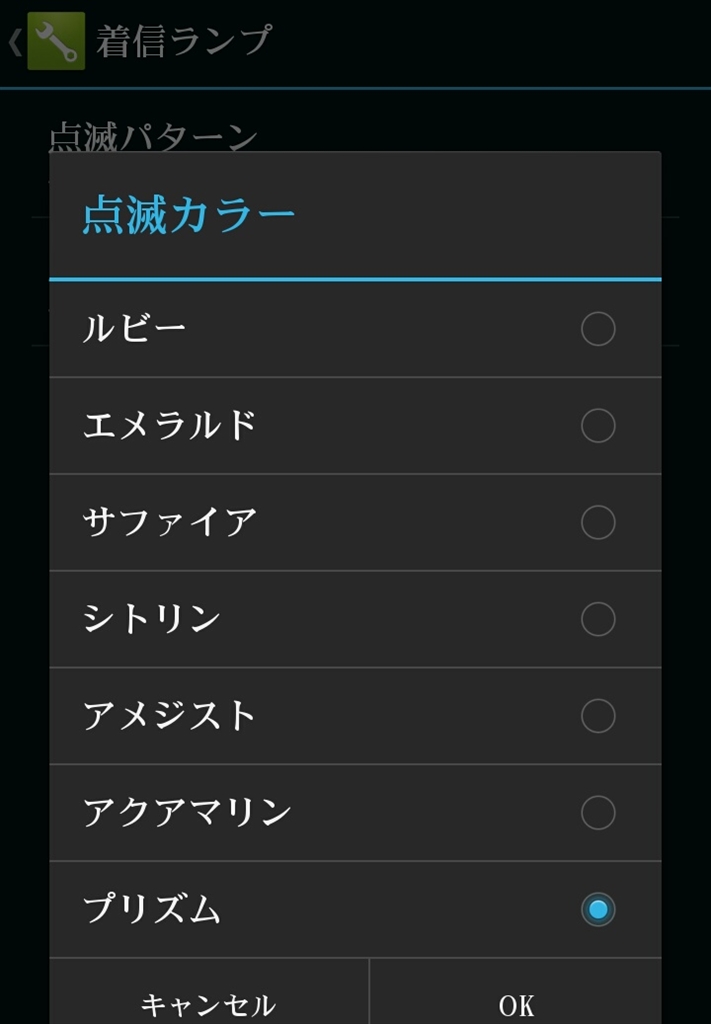Choose エメラルド as blink color
Screen dimensions: 711x1024
tap(355, 426)
